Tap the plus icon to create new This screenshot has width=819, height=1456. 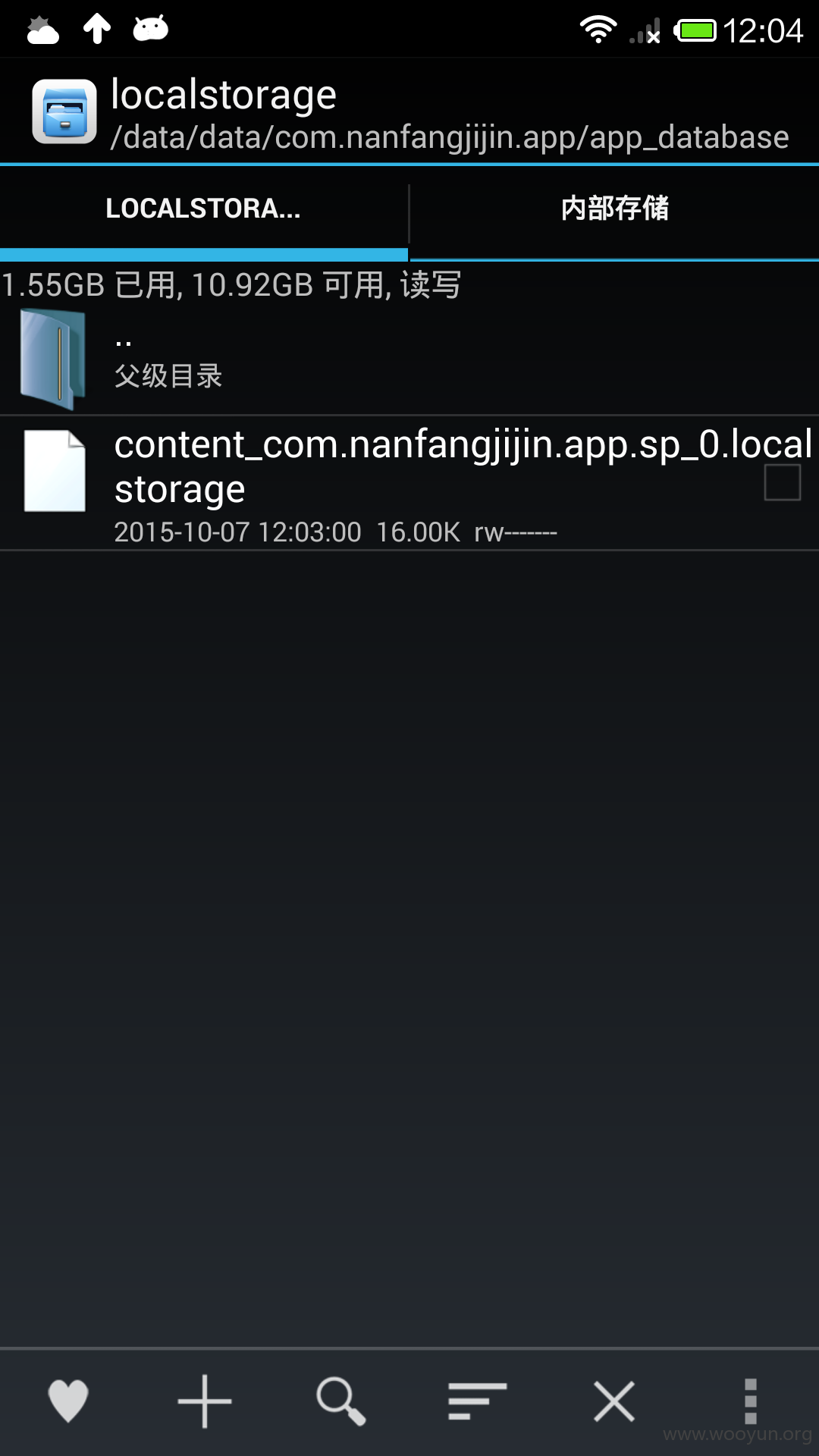coord(205,1401)
